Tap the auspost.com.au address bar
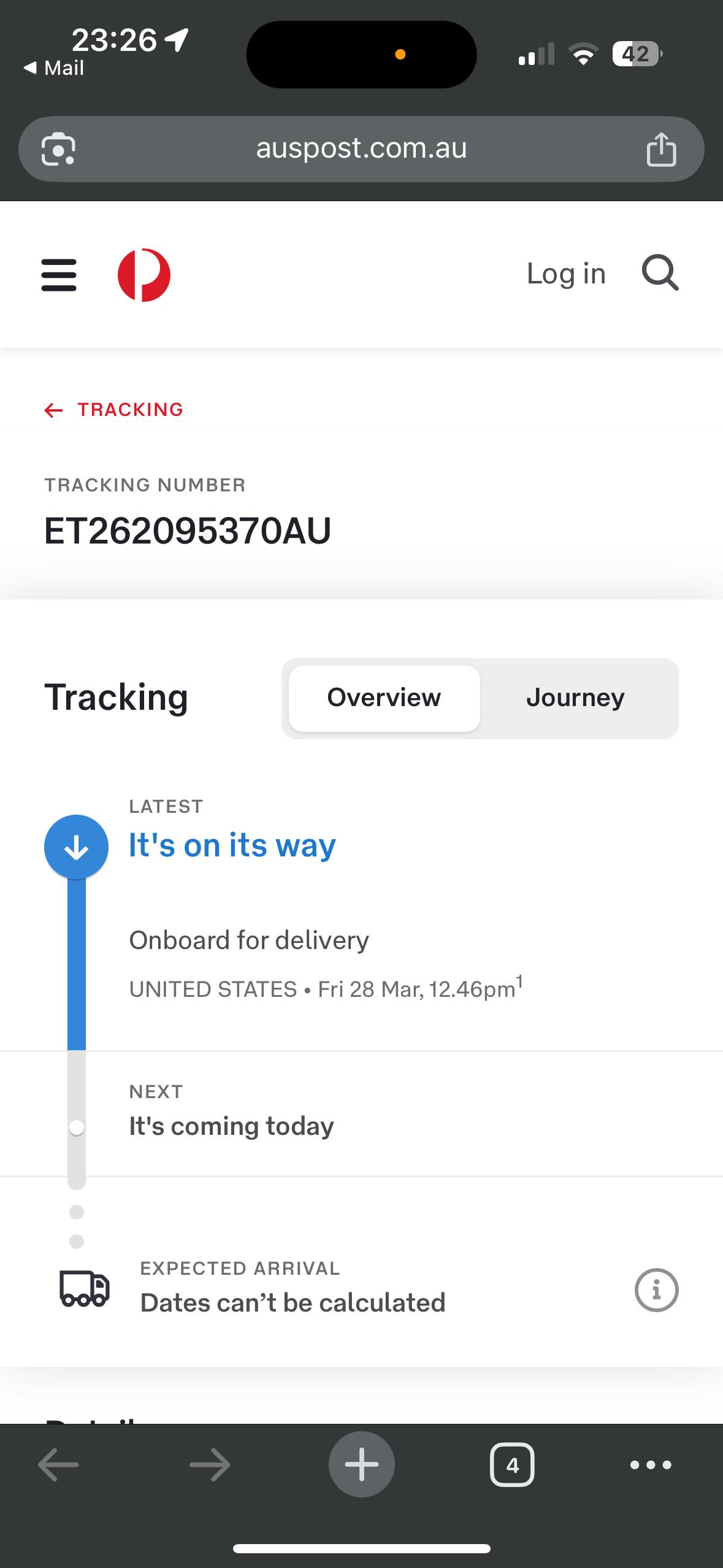Screen dimensions: 723x1568 [361, 148]
